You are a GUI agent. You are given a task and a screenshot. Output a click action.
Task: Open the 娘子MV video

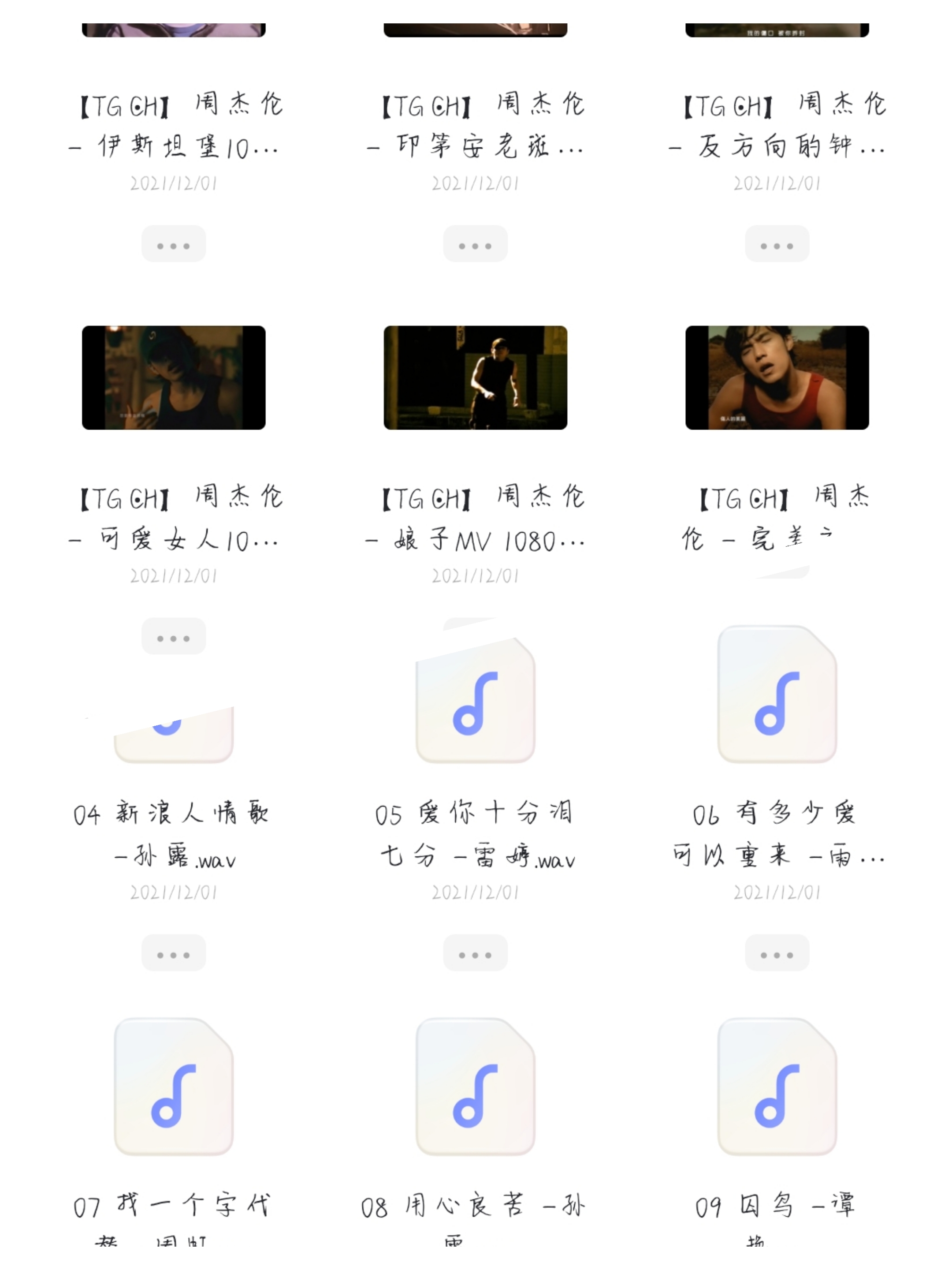(x=475, y=378)
